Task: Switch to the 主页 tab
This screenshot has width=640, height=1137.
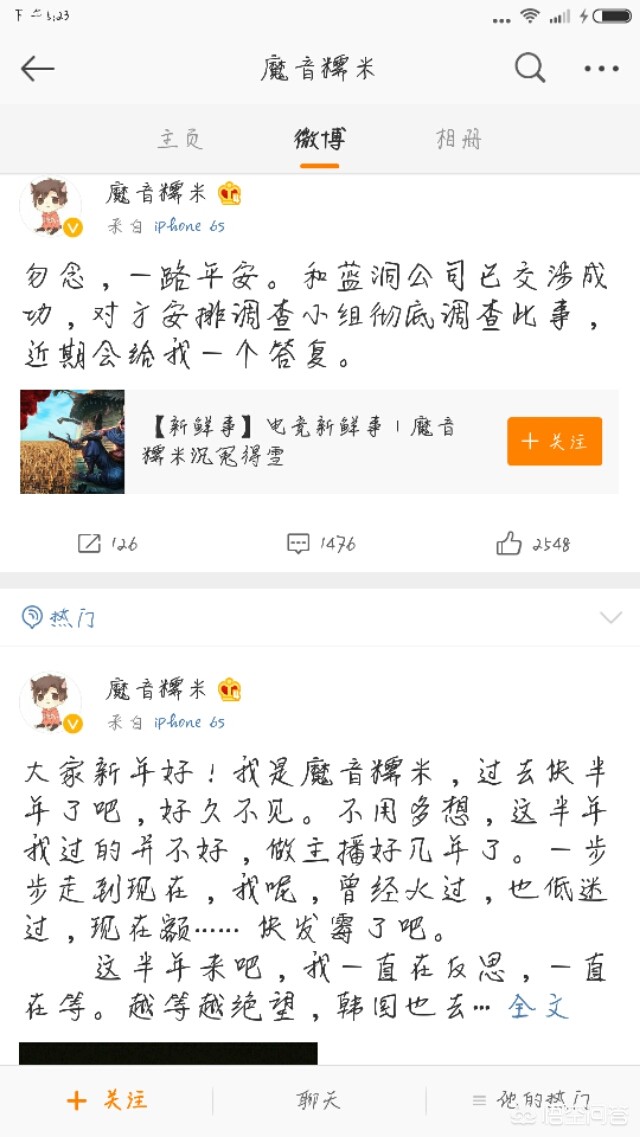Action: (x=180, y=139)
